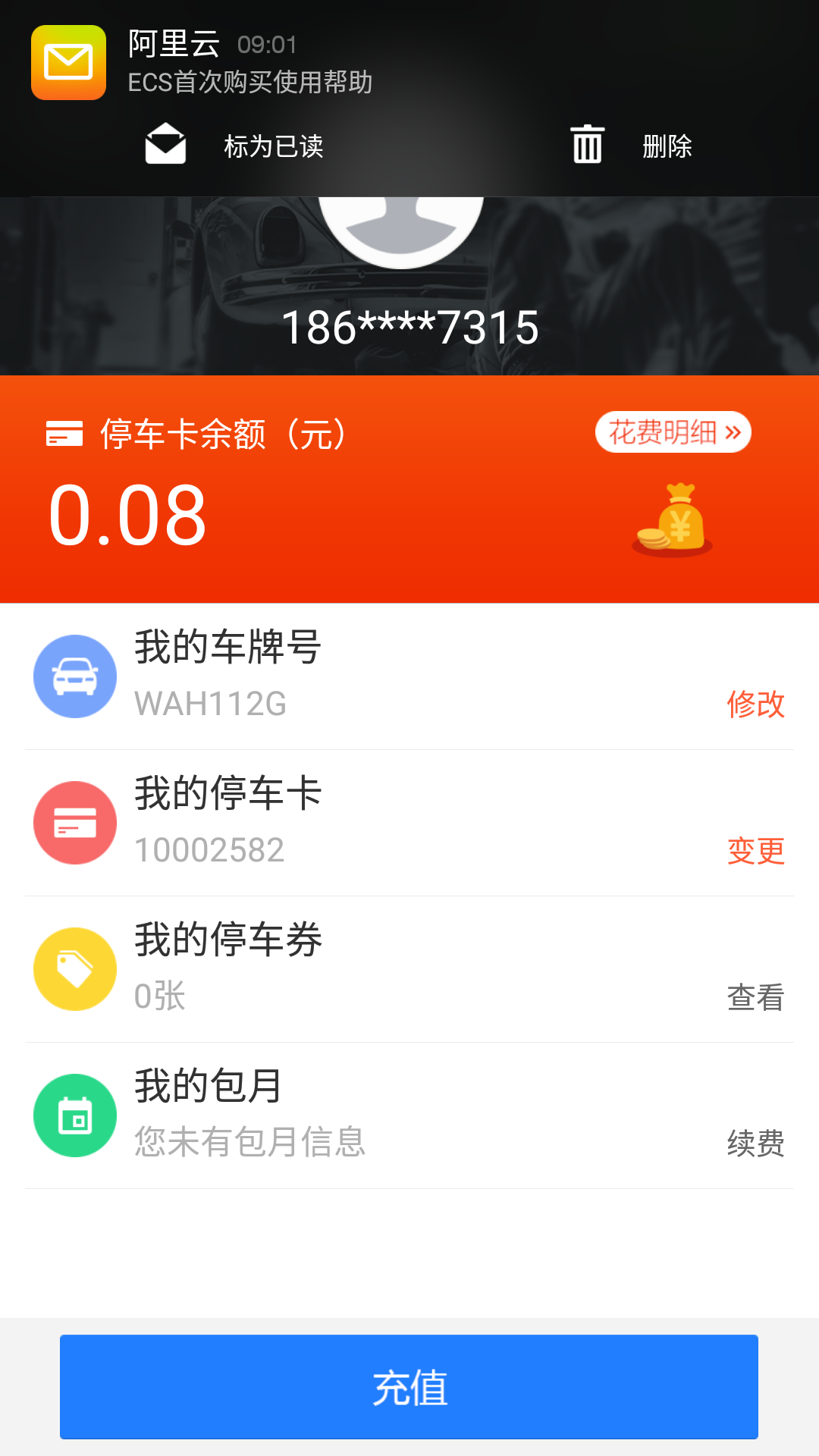819x1456 pixels.
Task: Open 变更 to change the parking card
Action: coord(756,851)
